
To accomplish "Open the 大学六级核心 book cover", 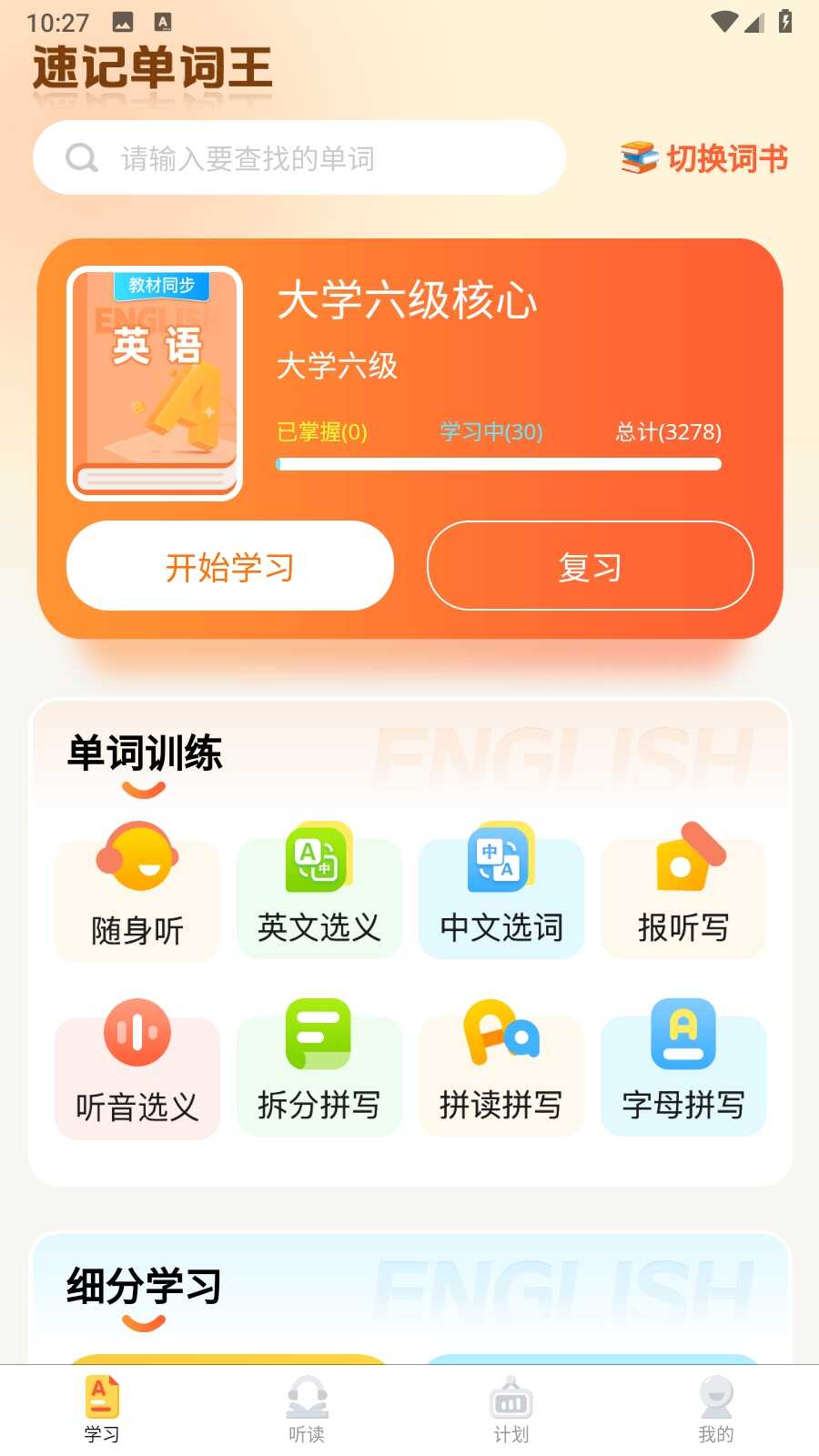I will [155, 383].
